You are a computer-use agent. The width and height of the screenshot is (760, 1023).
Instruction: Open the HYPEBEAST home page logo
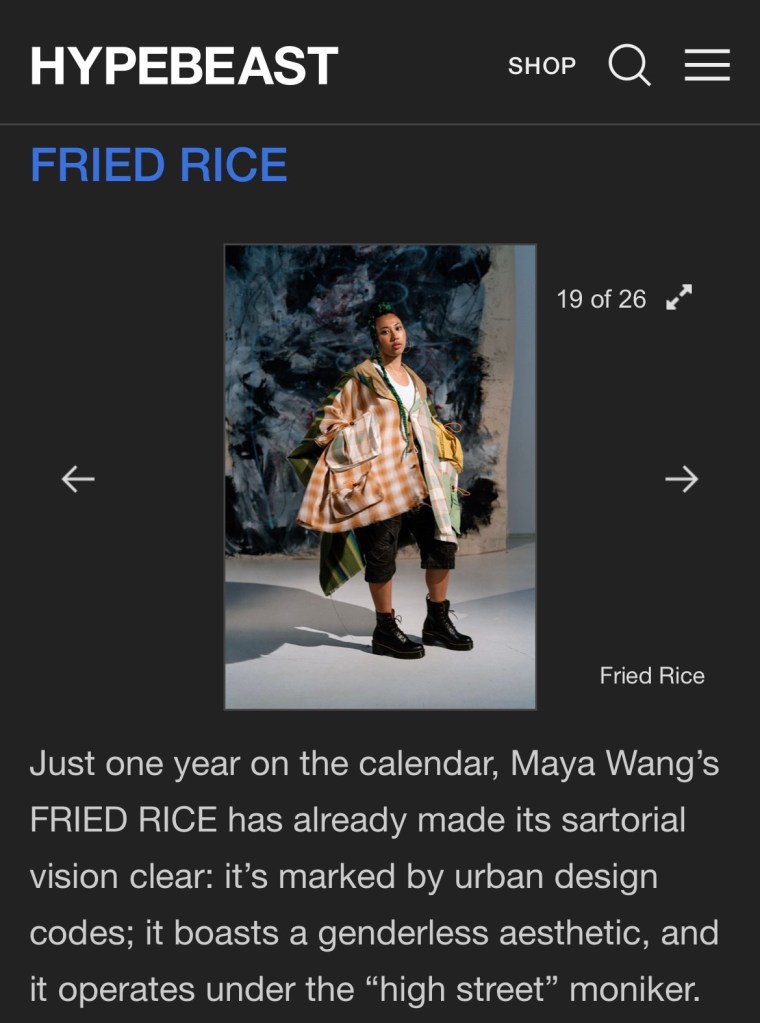[x=184, y=66]
